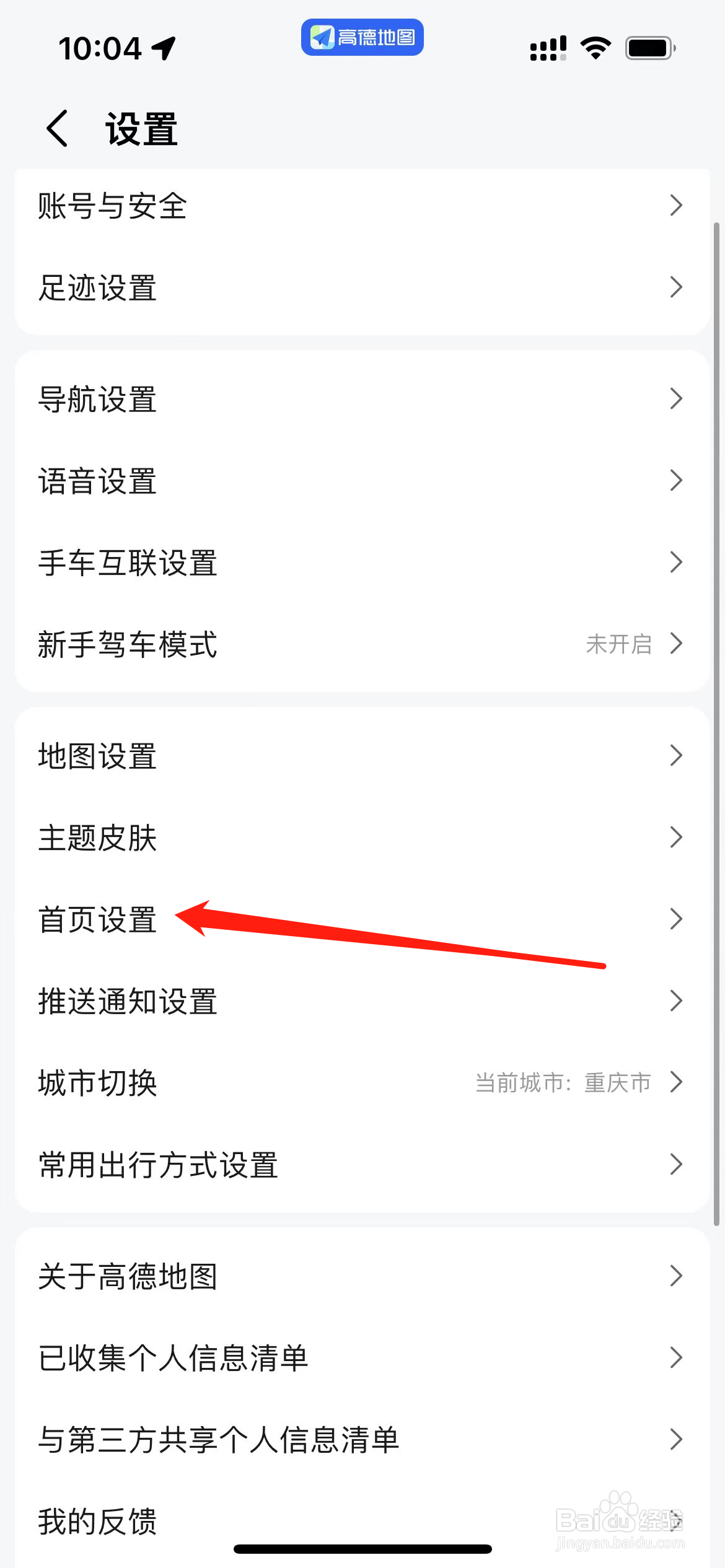The image size is (725, 1568).
Task: Open 常用出行方式设置
Action: coord(157,1166)
